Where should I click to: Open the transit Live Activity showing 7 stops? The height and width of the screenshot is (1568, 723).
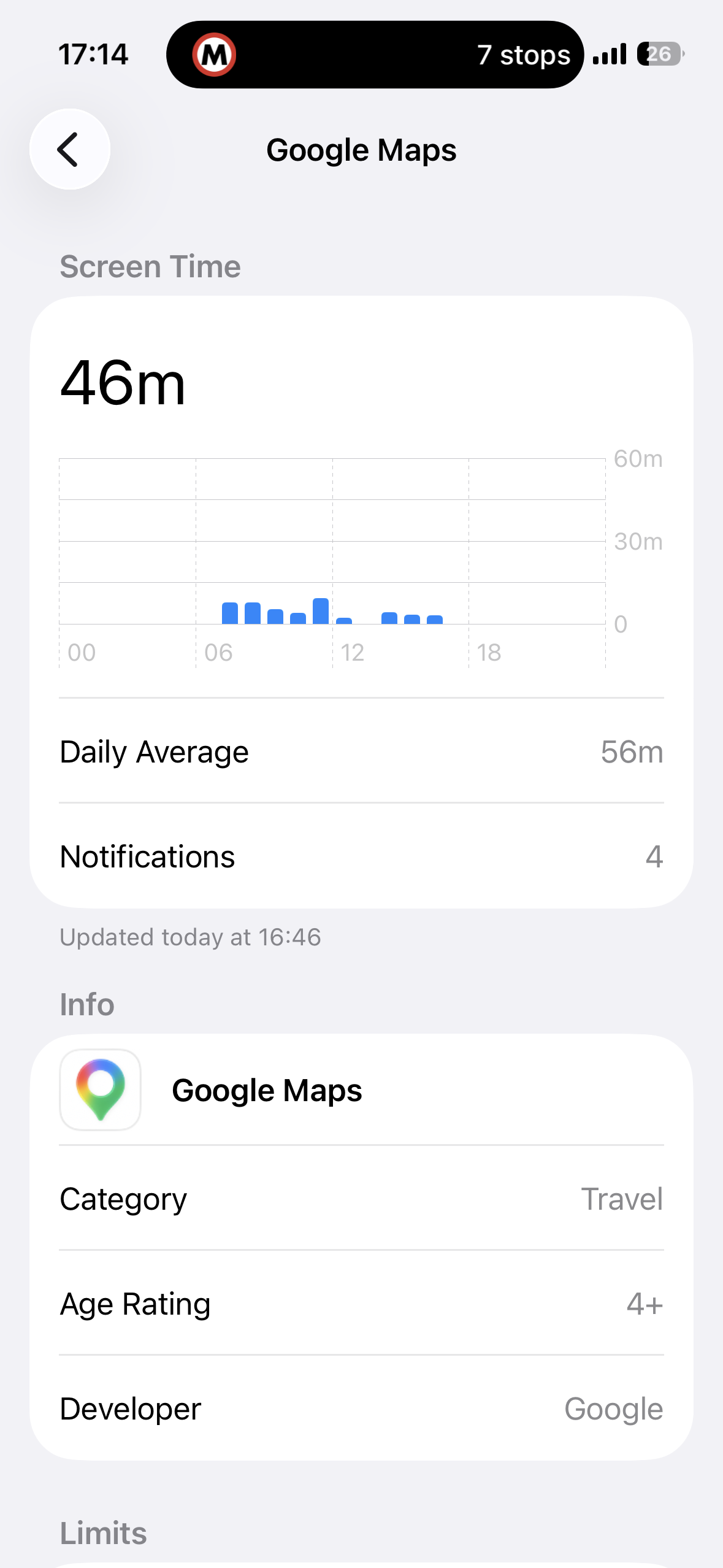click(375, 55)
